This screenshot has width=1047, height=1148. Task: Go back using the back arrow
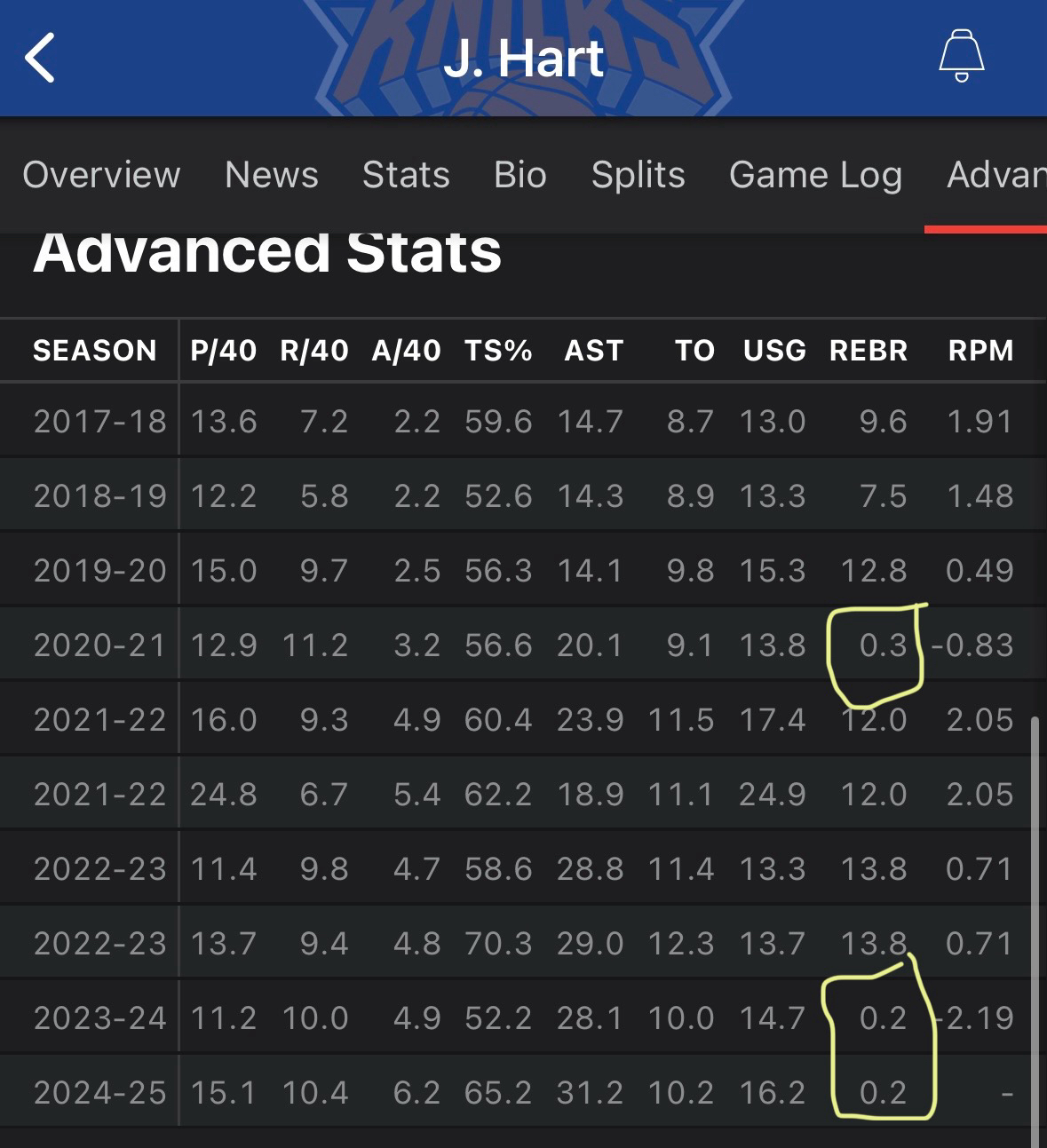41,59
